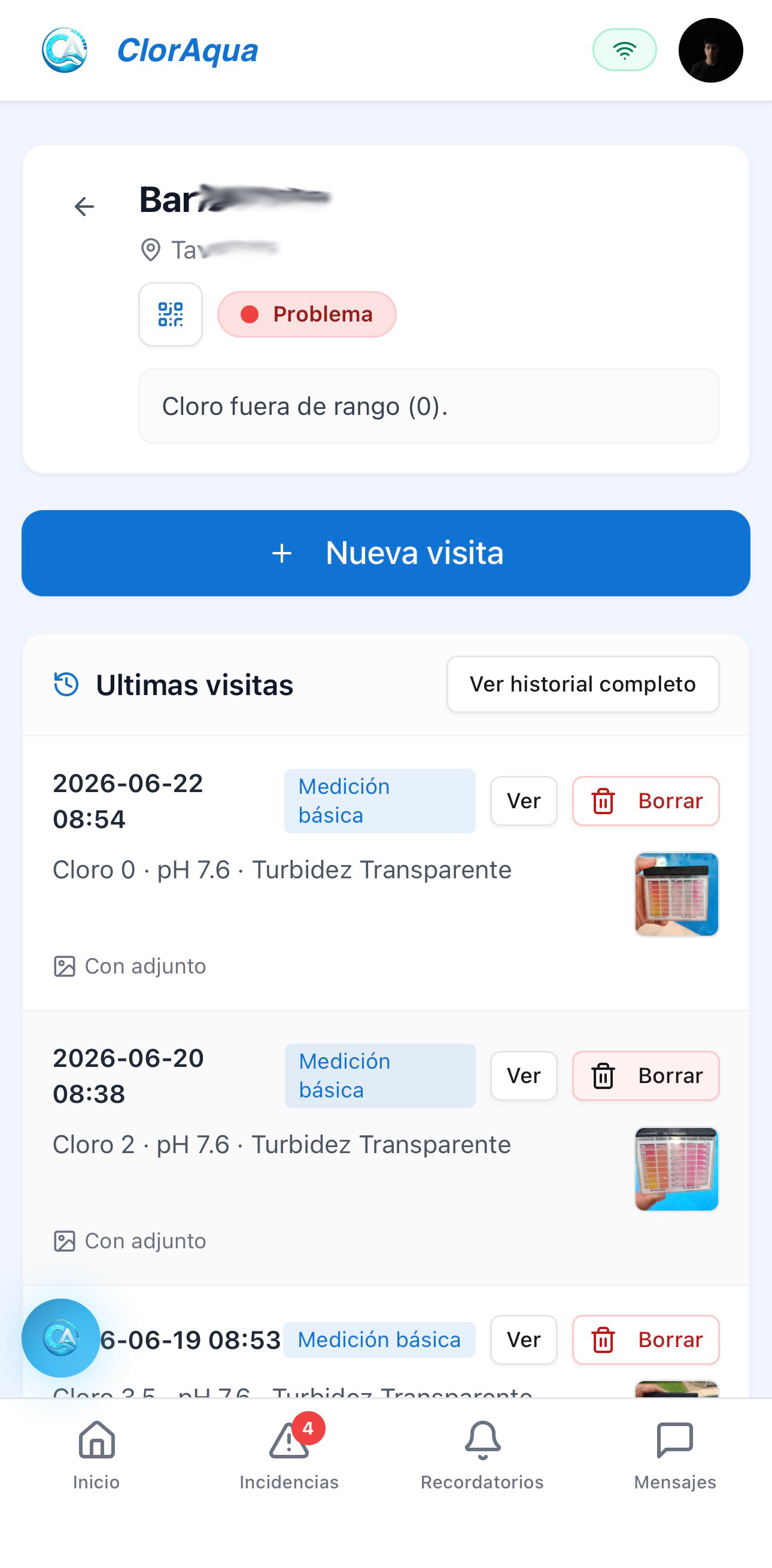The height and width of the screenshot is (1568, 772).
Task: Open the profile avatar
Action: click(x=710, y=50)
